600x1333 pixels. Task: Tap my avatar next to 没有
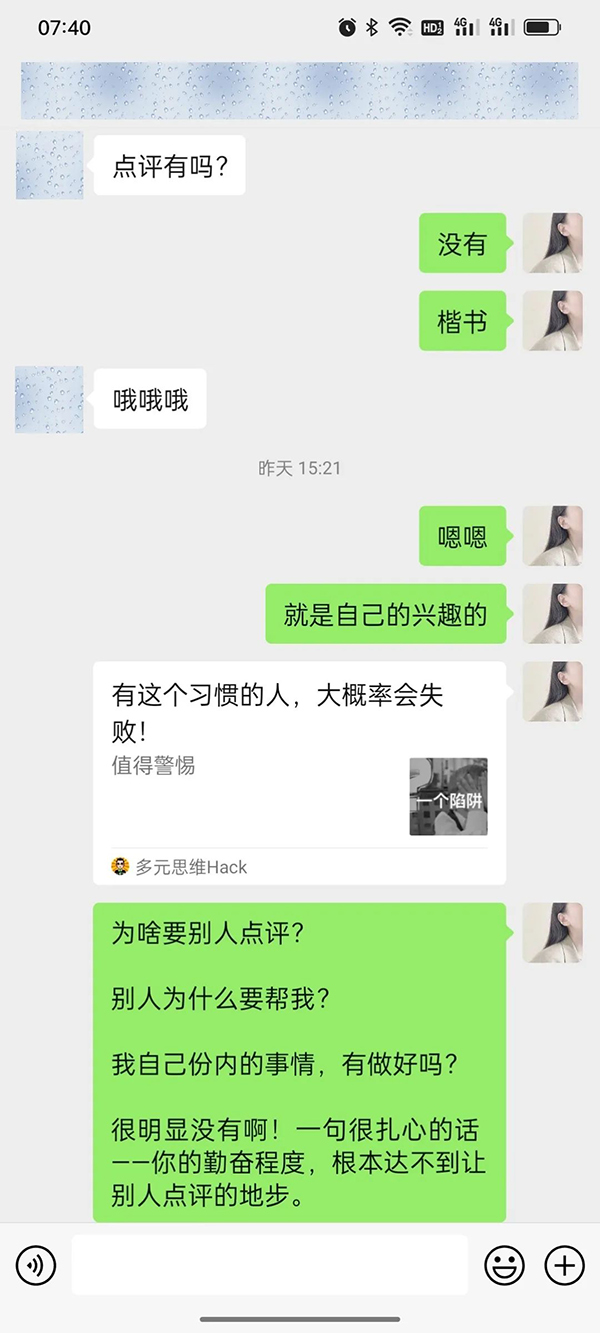(552, 243)
